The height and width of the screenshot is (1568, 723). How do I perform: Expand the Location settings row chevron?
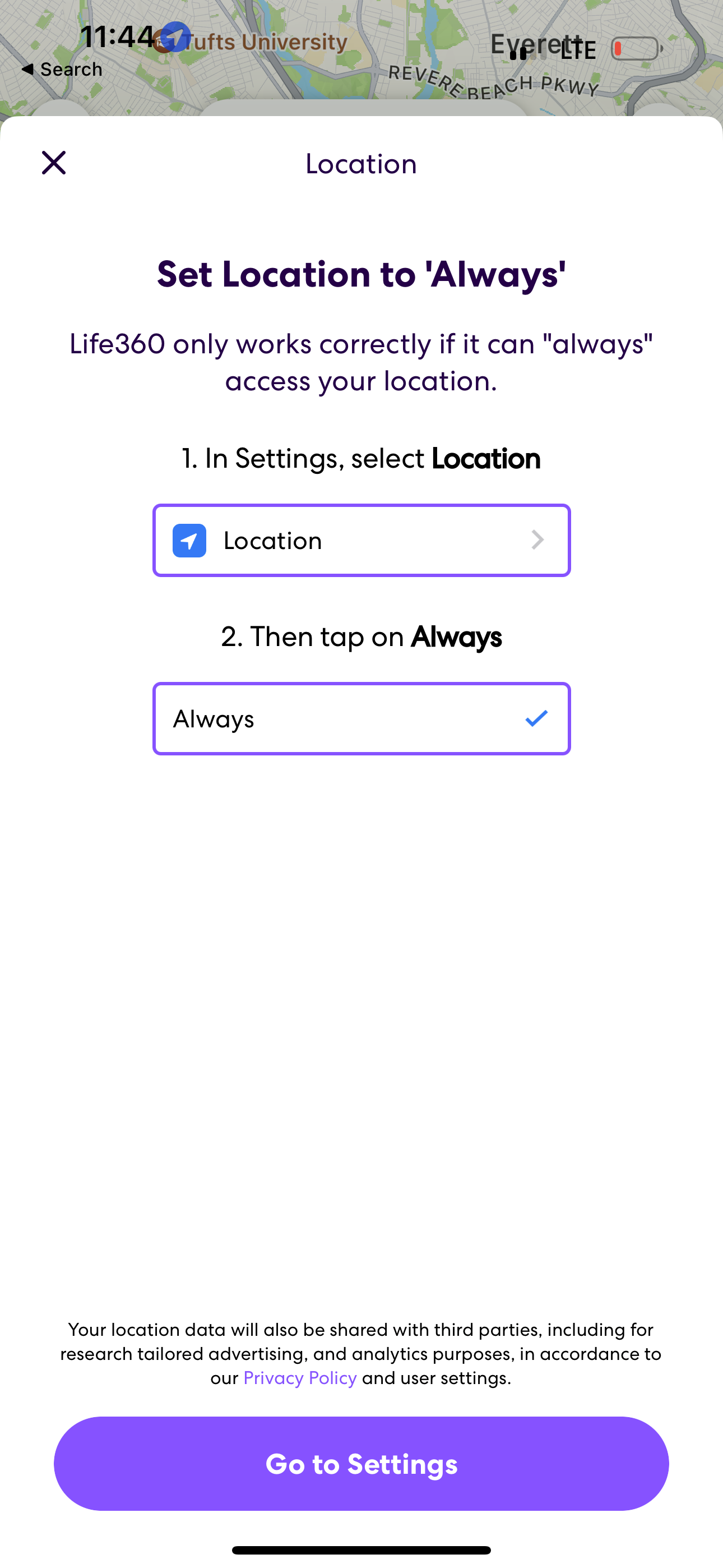tap(538, 541)
